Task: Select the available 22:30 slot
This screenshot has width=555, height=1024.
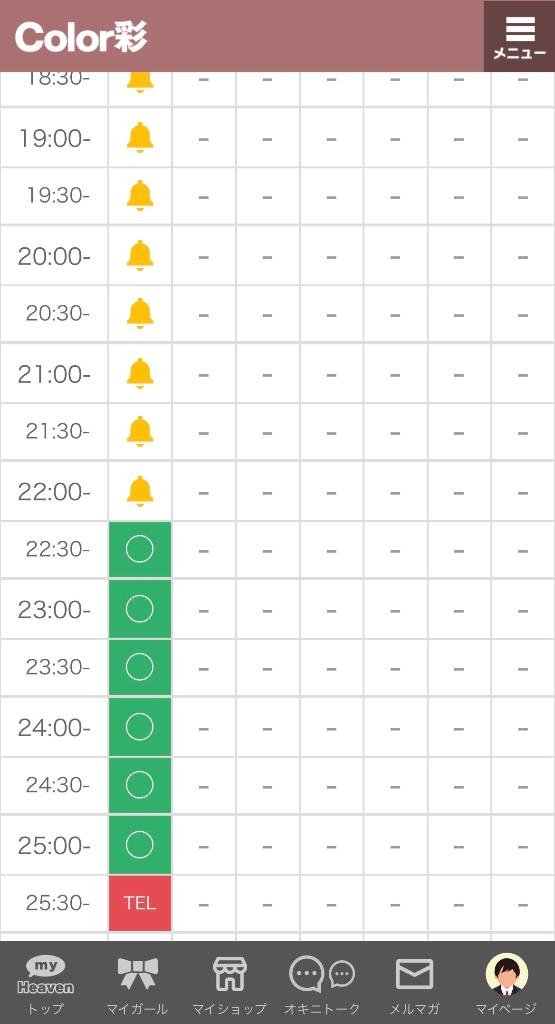Action: 140,549
